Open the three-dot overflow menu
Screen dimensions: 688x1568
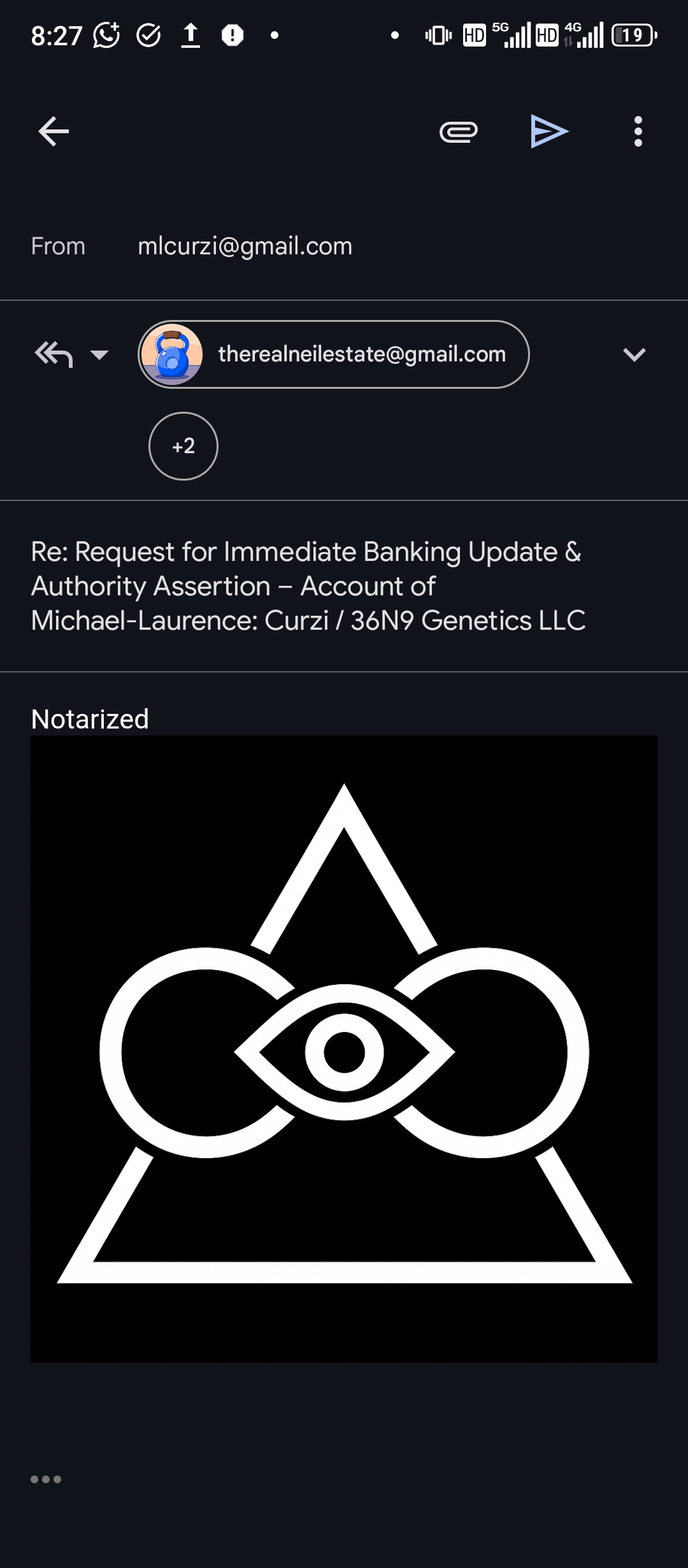[638, 132]
